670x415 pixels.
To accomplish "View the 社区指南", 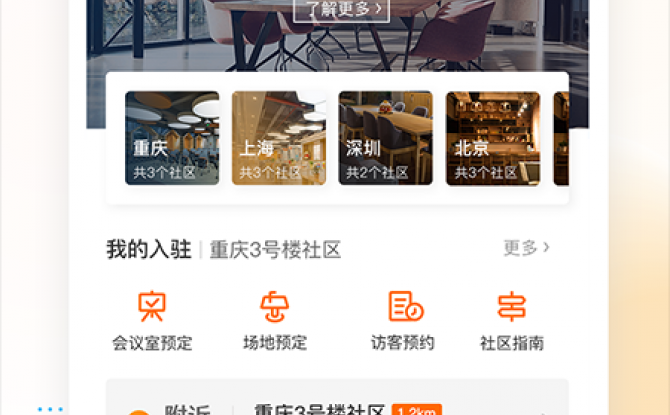I will coord(512,320).
